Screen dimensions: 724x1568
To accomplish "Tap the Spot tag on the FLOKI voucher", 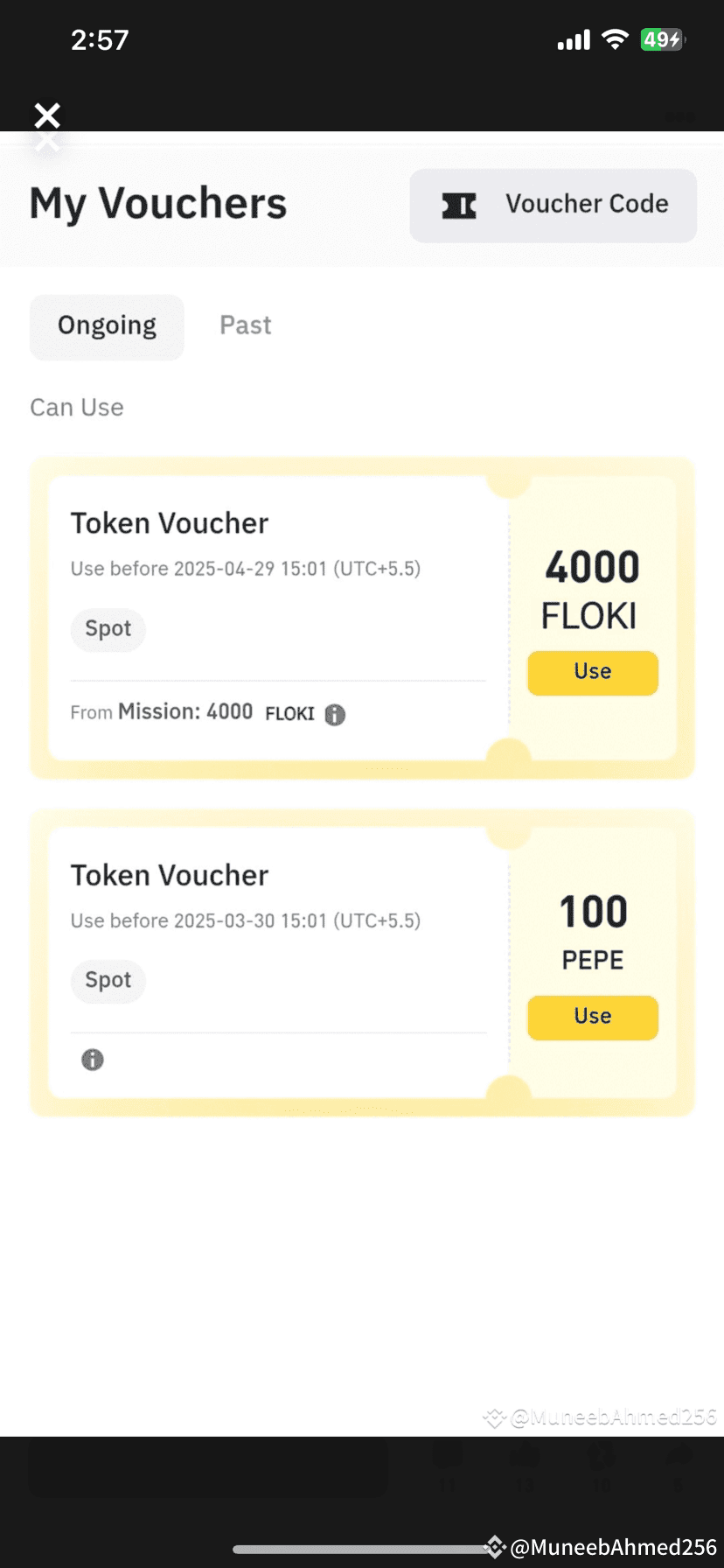I will pos(108,629).
